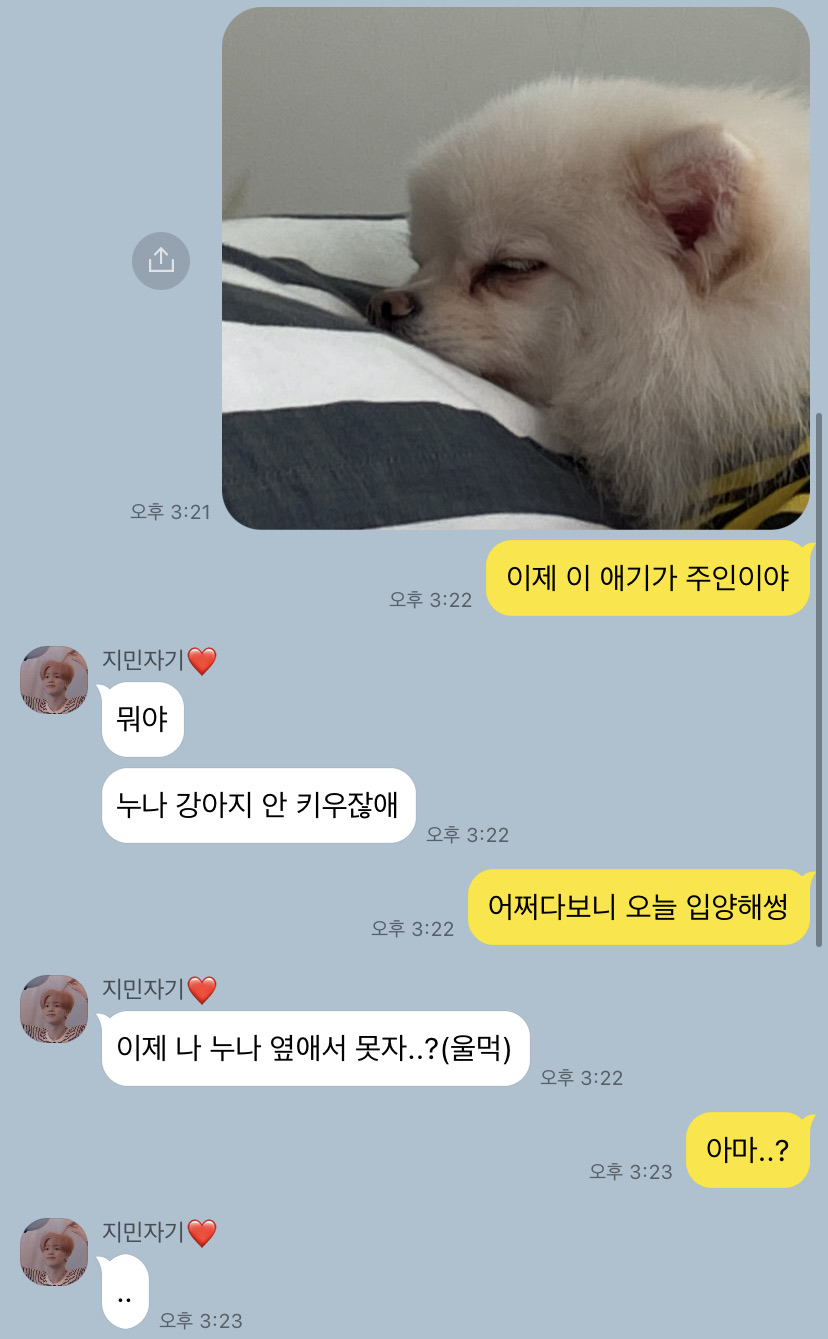This screenshot has width=828, height=1339.
Task: Open 지민자기's profile picture above the 뭐야 message
Action: (54, 680)
